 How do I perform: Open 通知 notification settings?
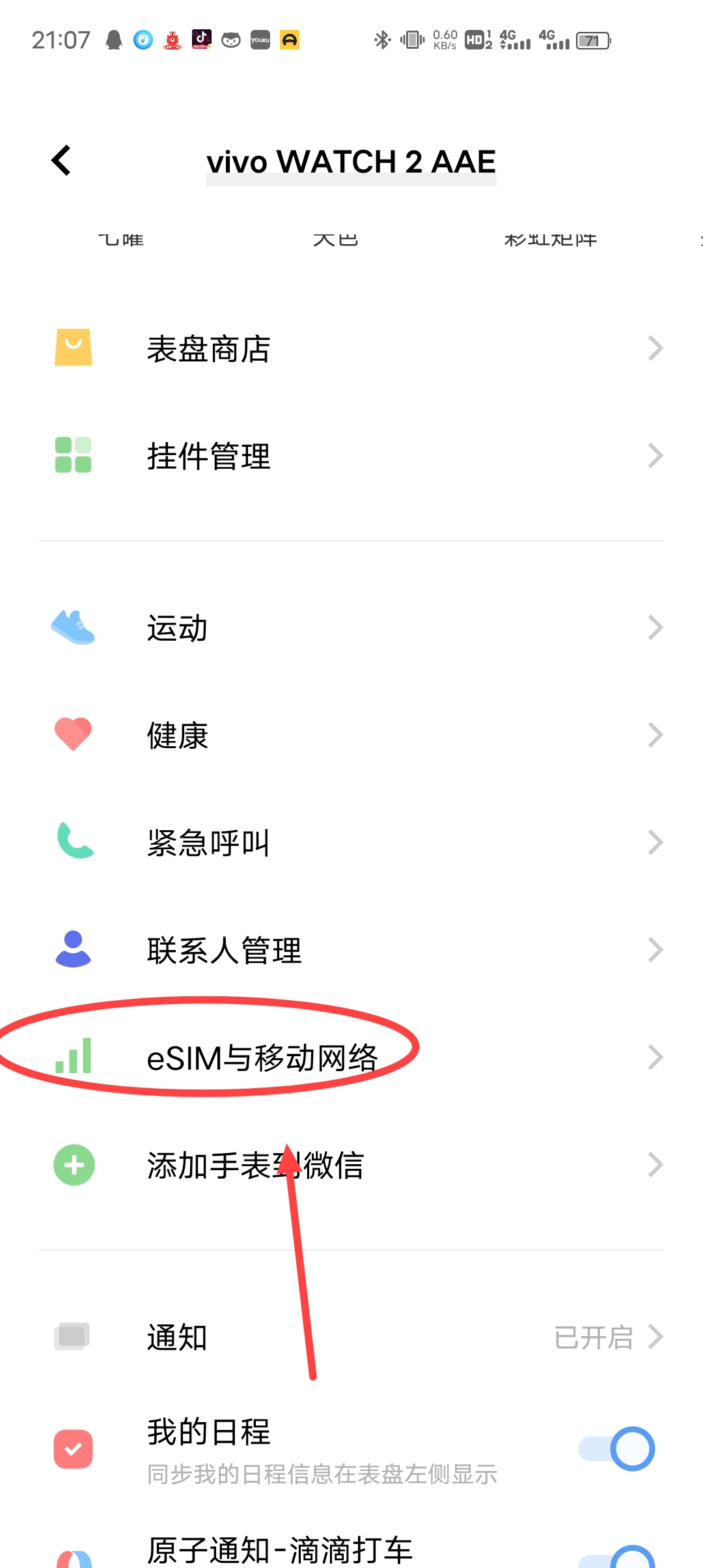click(351, 1337)
